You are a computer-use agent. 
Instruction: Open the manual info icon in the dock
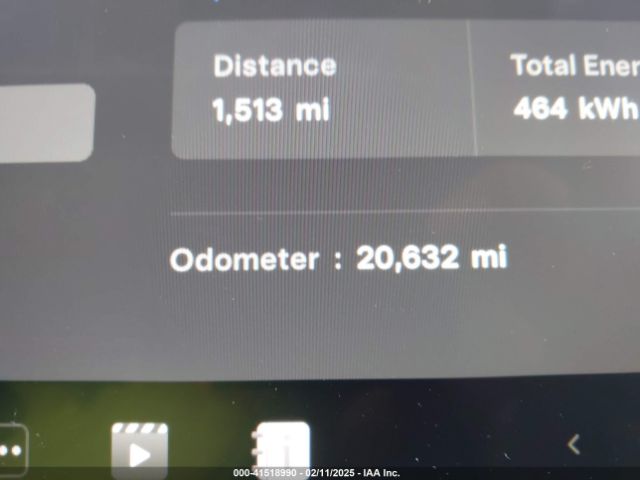(x=281, y=446)
